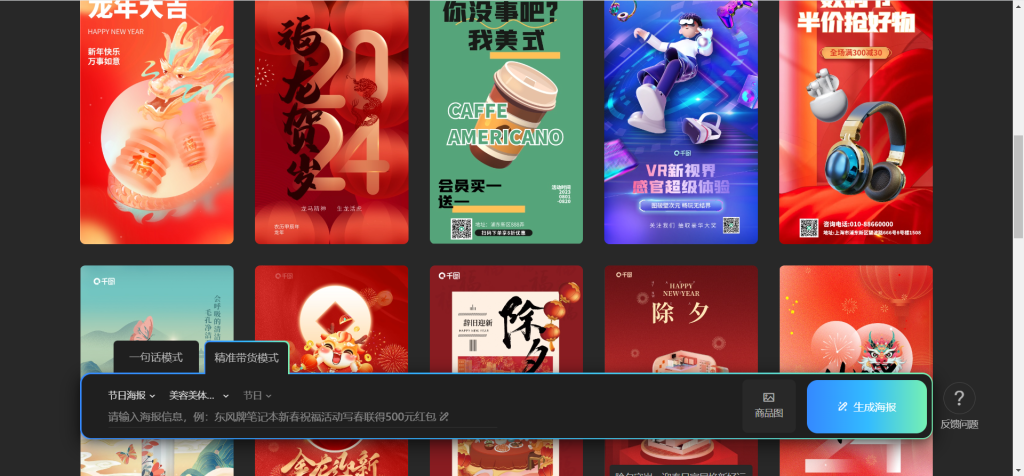This screenshot has height=476, width=1024.
Task: Open the 龙年大吉 poster template
Action: 157,120
